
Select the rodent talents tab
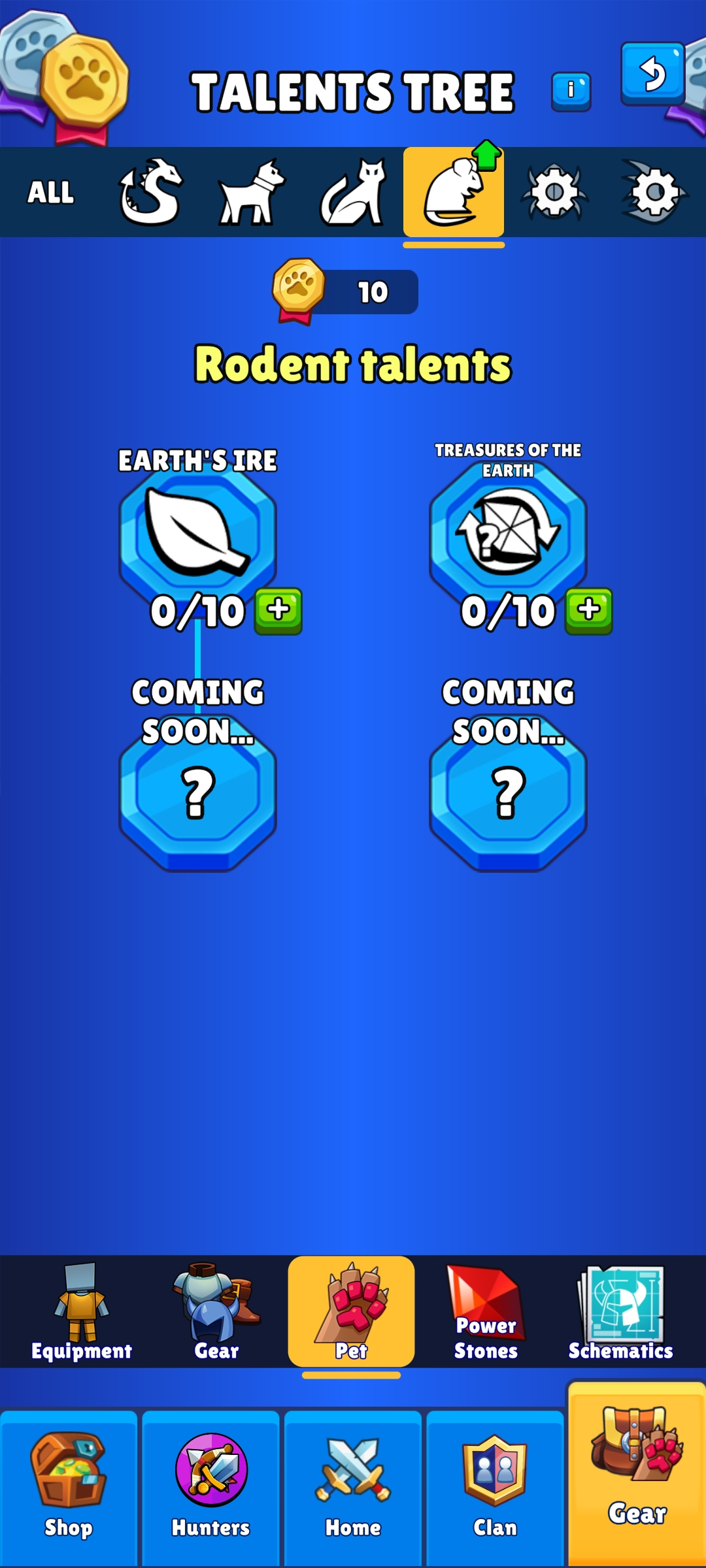(453, 192)
